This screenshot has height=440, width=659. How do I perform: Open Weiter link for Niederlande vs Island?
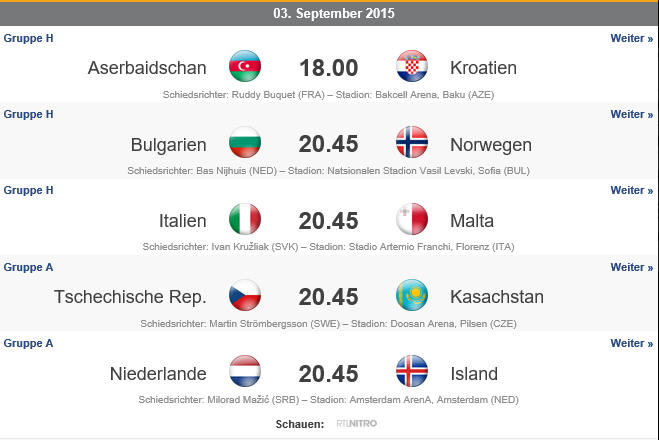631,343
